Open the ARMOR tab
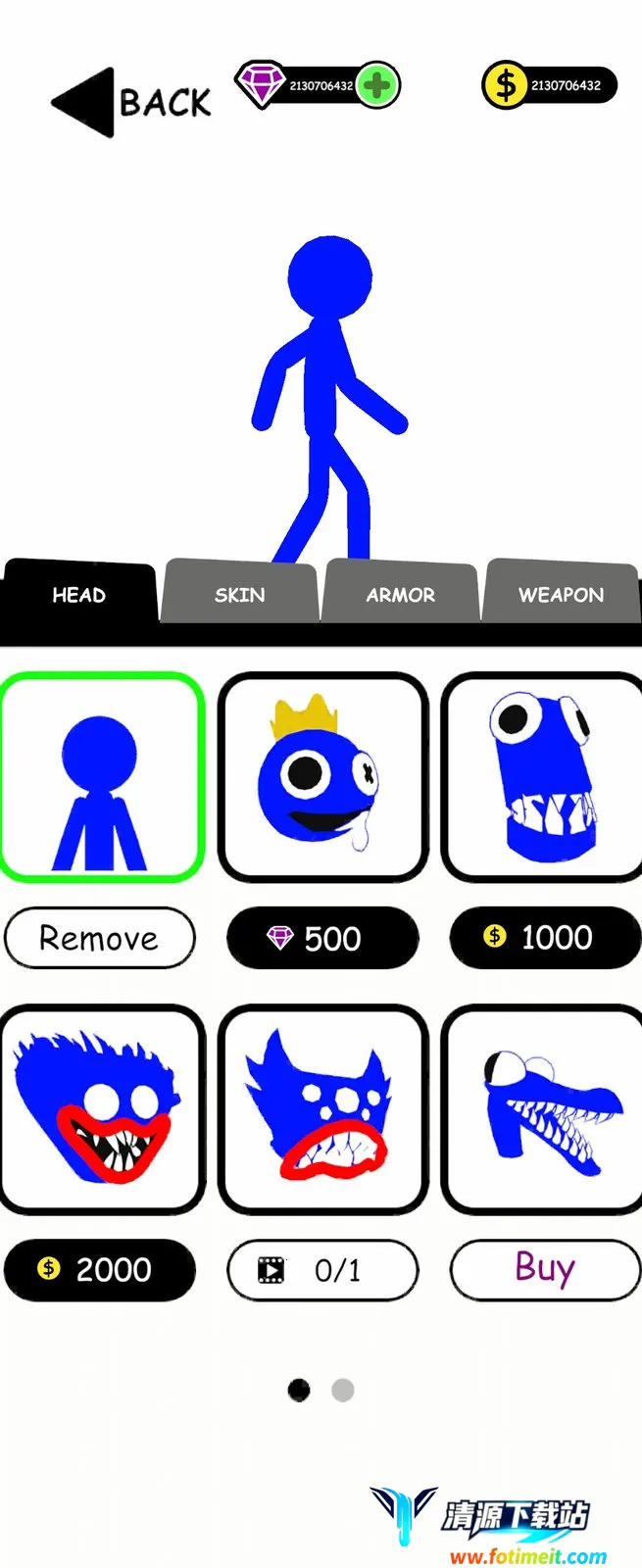This screenshot has width=642, height=1568. (400, 594)
